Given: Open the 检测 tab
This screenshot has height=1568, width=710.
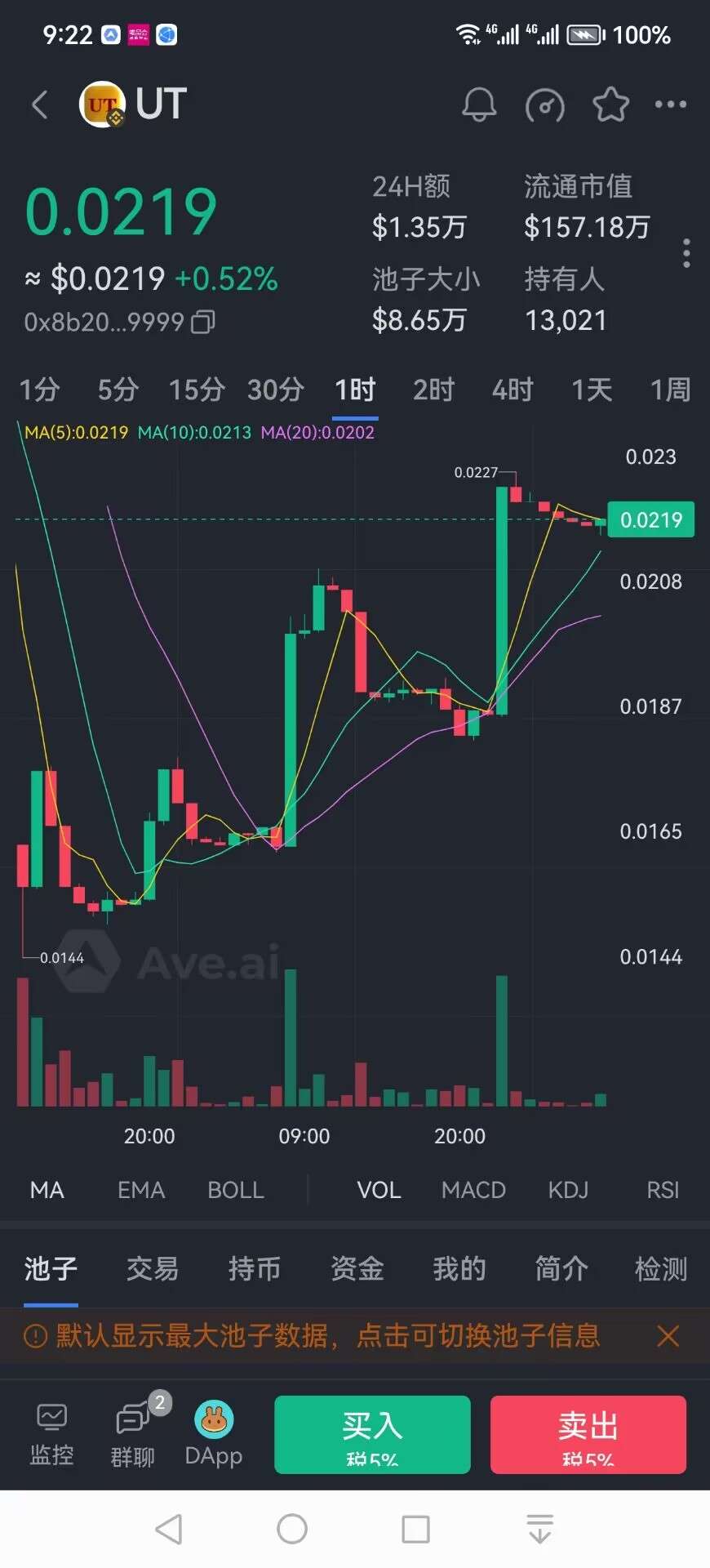Looking at the screenshot, I should click(661, 1268).
